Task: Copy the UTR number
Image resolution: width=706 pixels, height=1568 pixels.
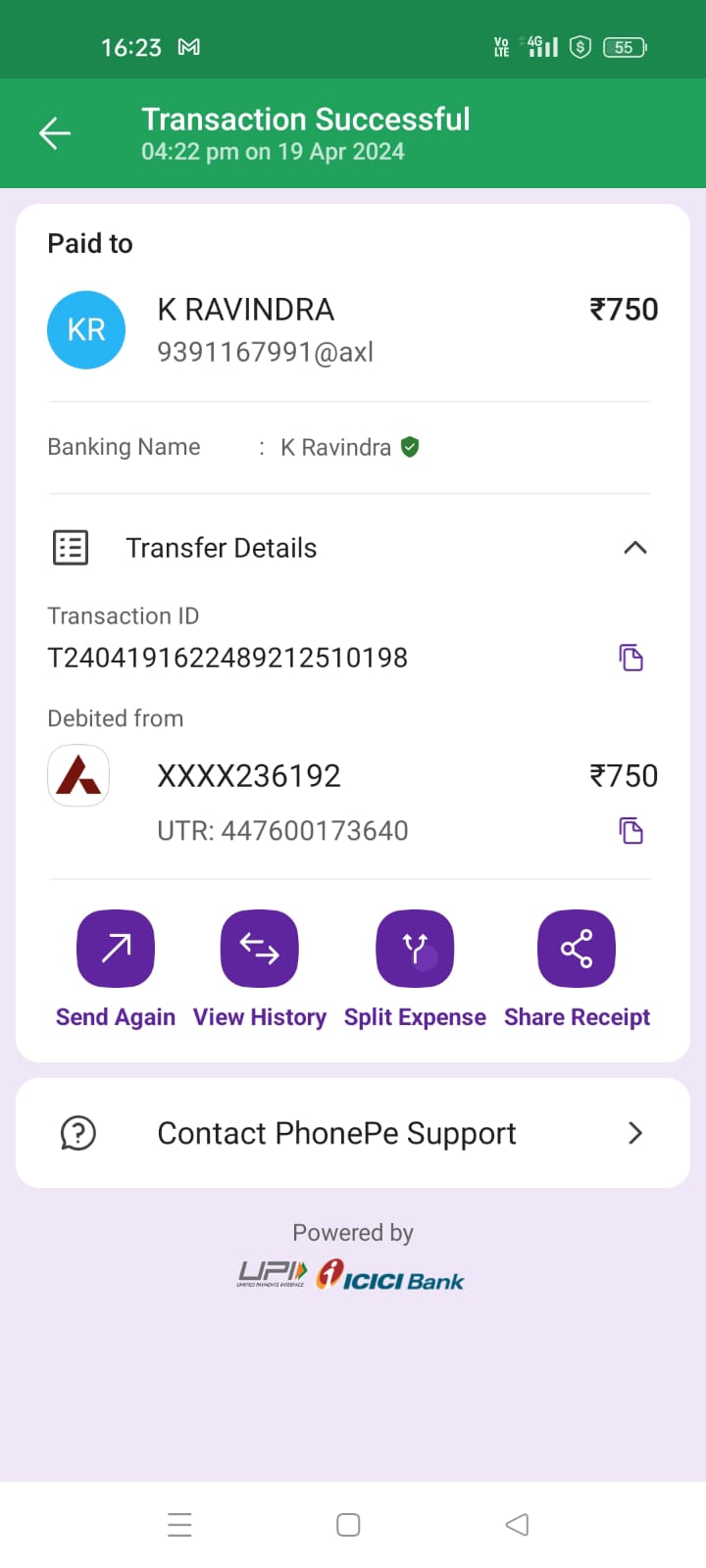Action: coord(630,831)
